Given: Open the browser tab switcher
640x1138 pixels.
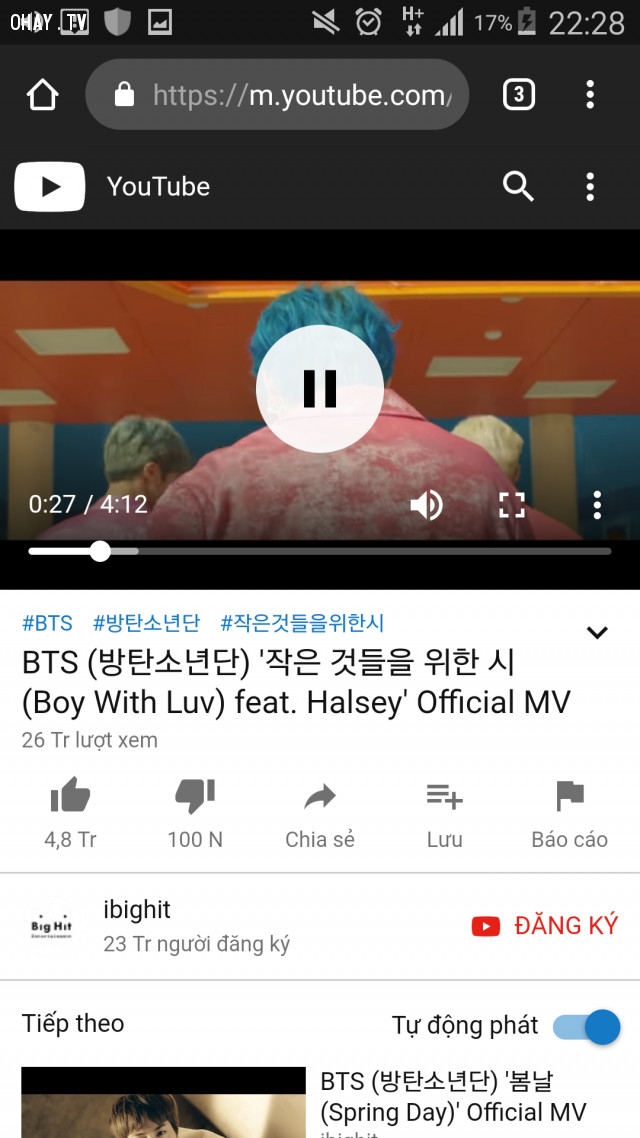Looking at the screenshot, I should tap(518, 95).
